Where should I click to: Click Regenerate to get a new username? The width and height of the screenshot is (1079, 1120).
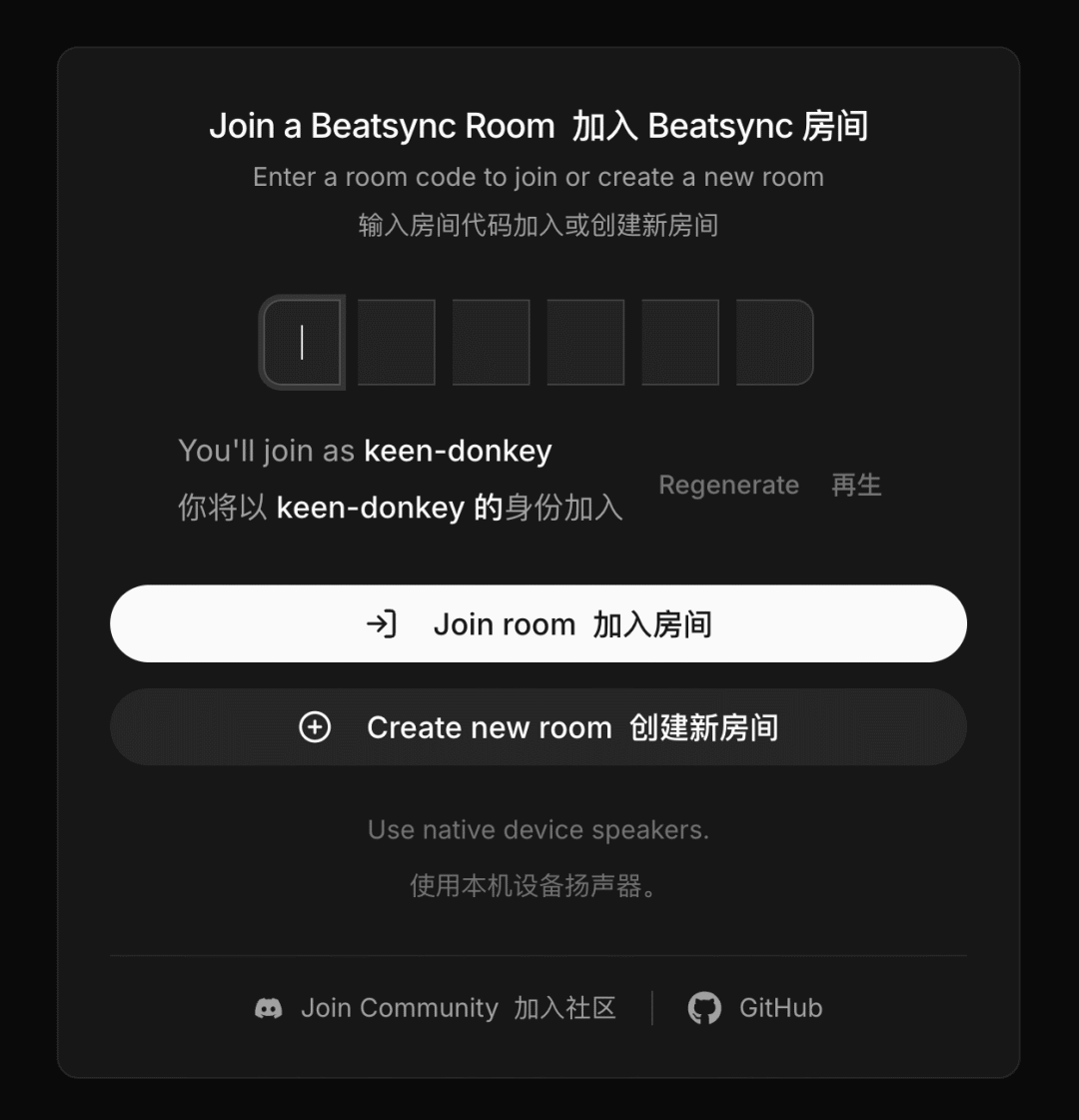pos(728,486)
